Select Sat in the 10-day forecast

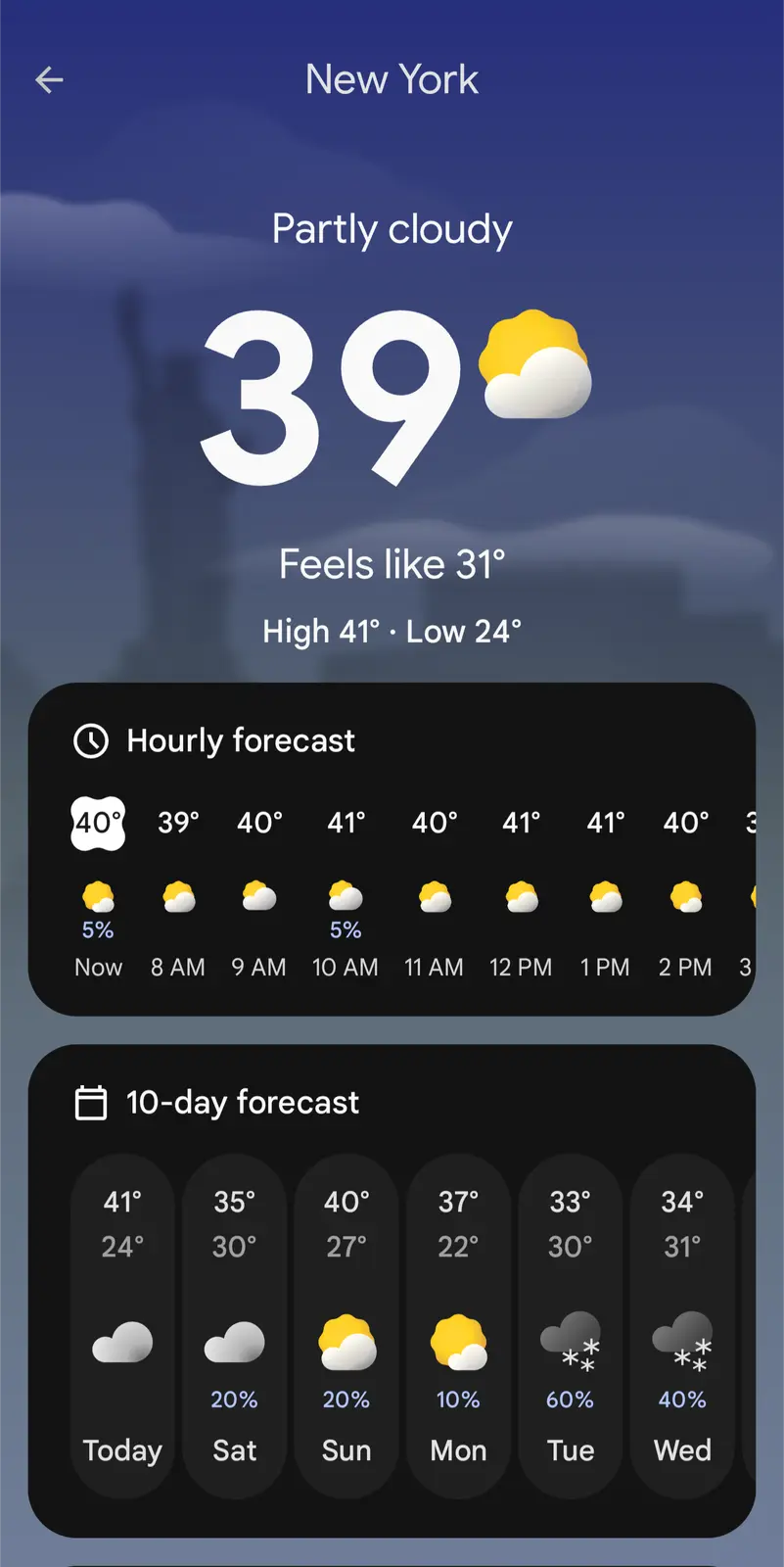coord(235,1326)
